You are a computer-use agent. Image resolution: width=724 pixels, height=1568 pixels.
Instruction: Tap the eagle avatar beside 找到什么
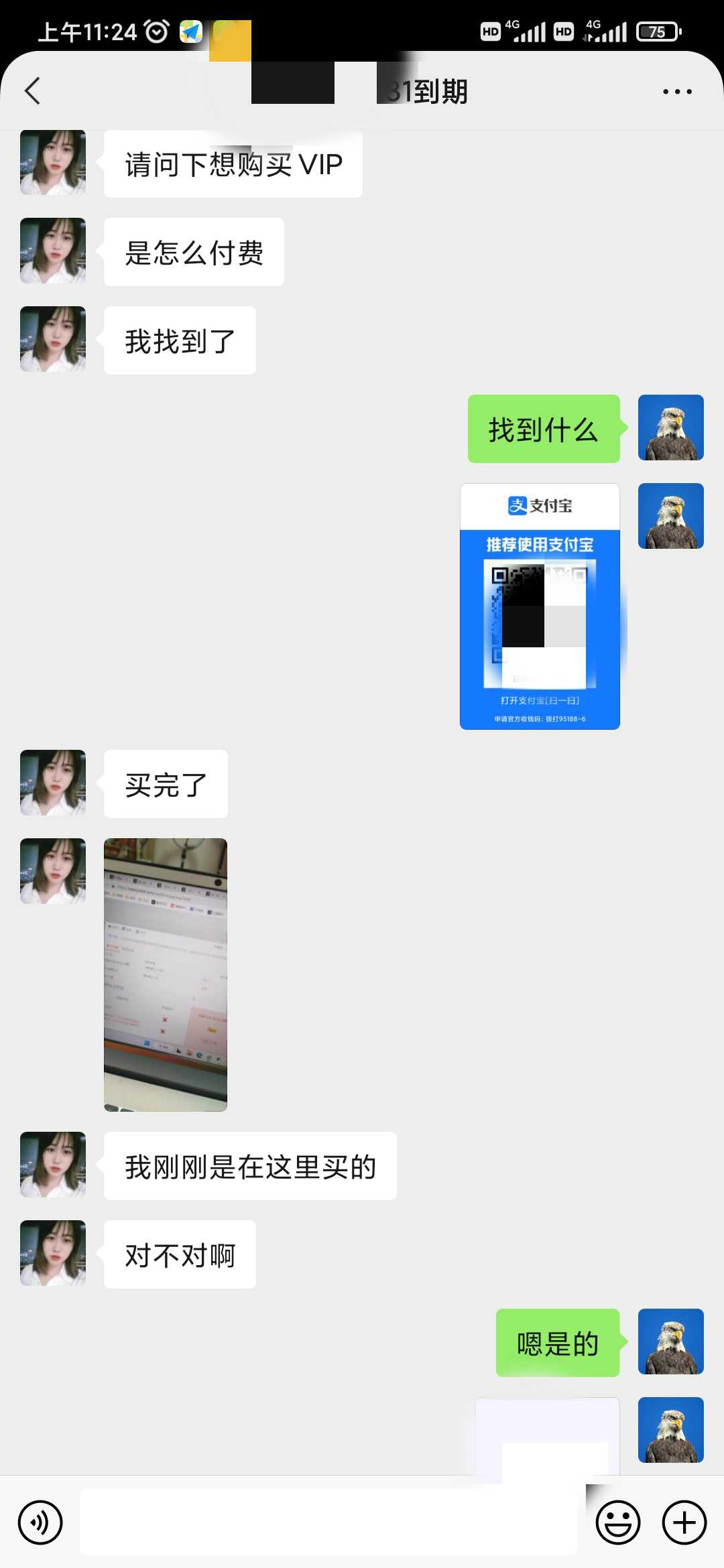pos(671,428)
